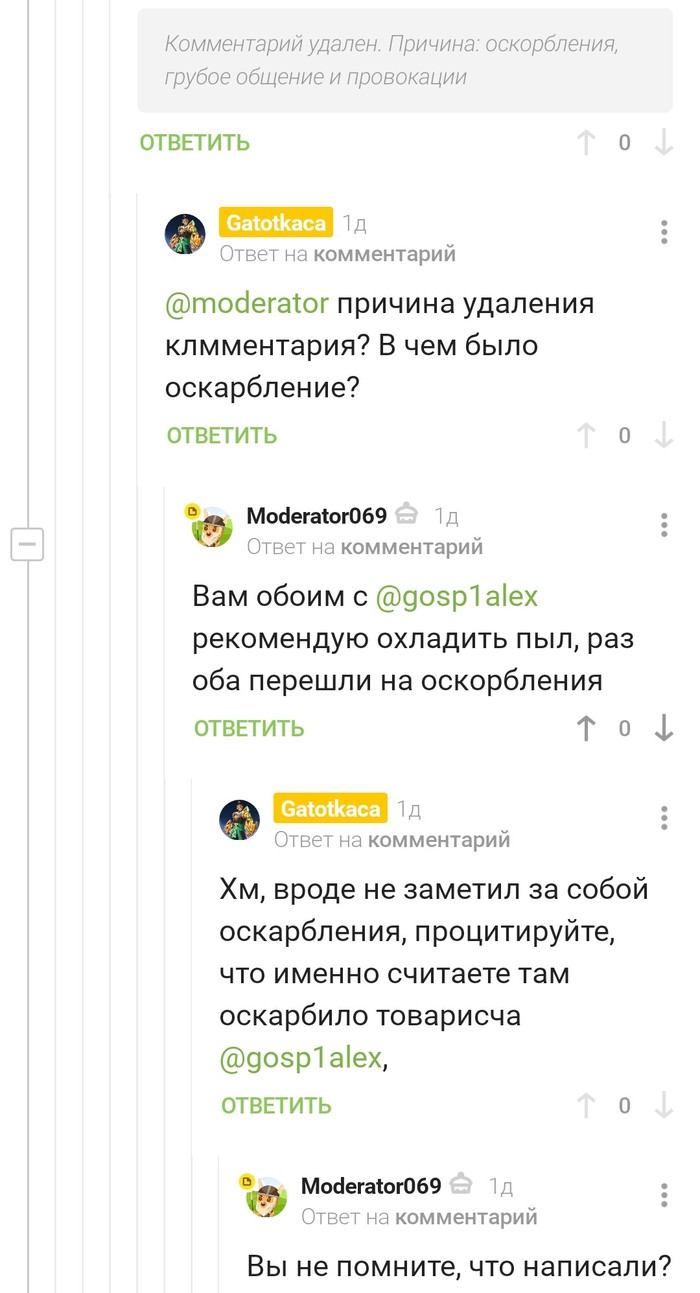
Task: Reply to Gatotkaca's 'Хм, вроде не заметил' comment
Action: coord(275,1106)
